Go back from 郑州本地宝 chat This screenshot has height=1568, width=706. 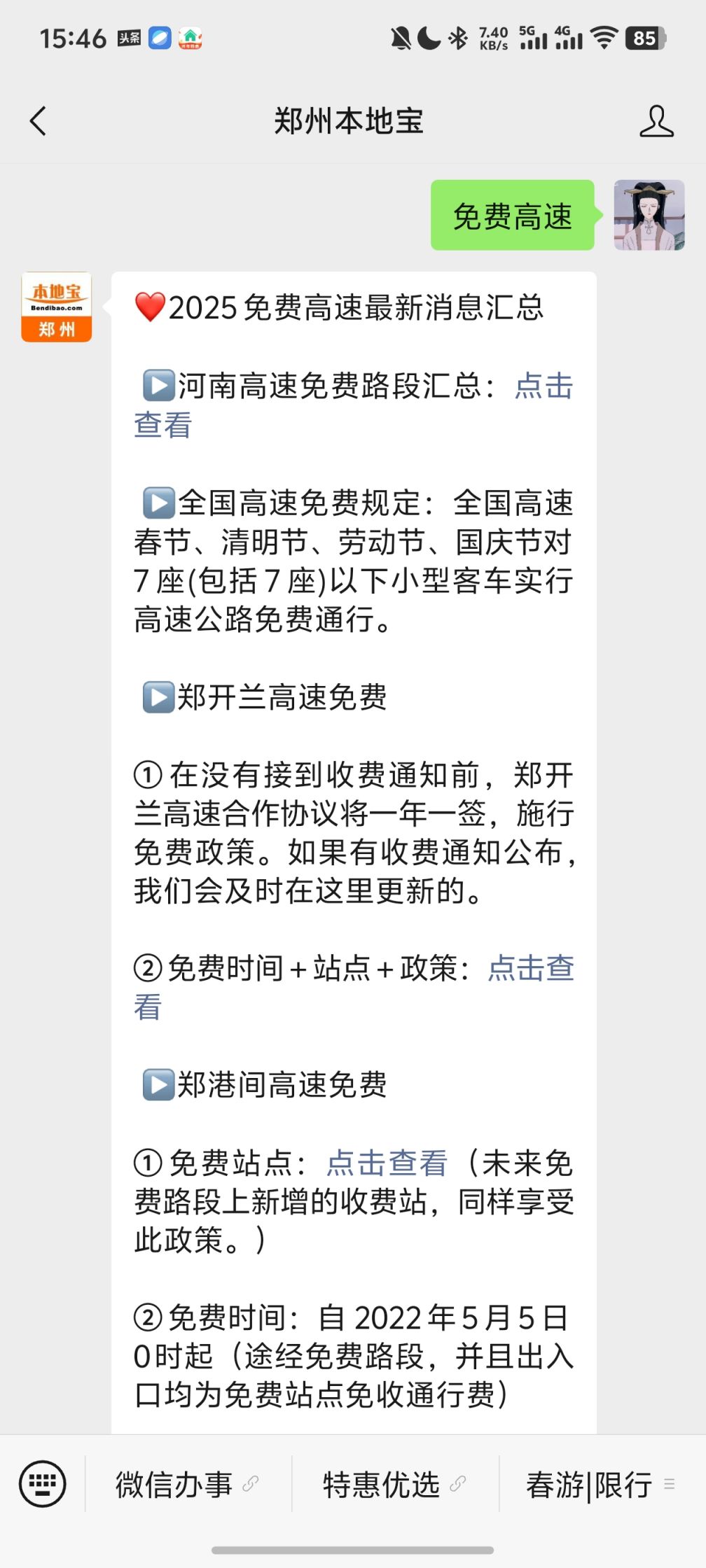pos(39,121)
